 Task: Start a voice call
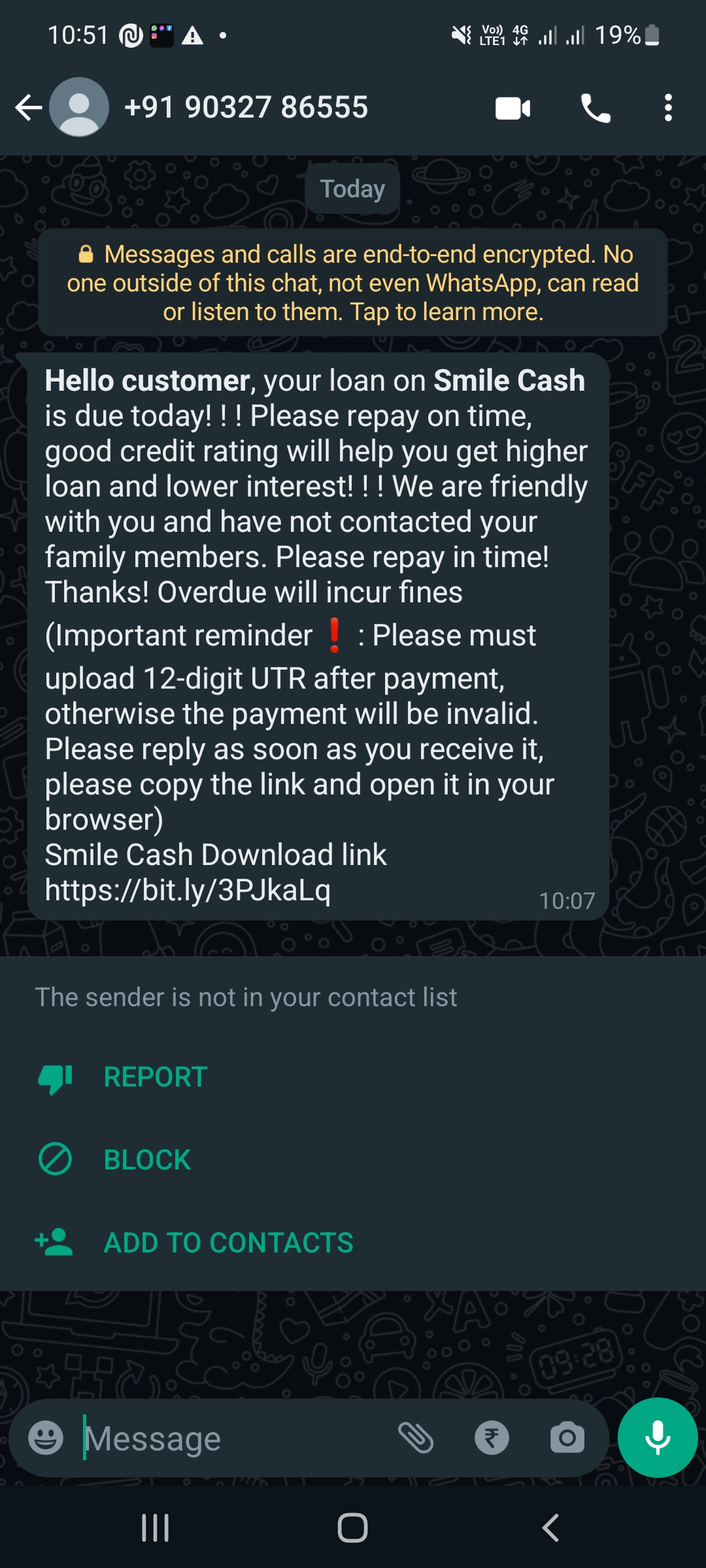[x=595, y=108]
